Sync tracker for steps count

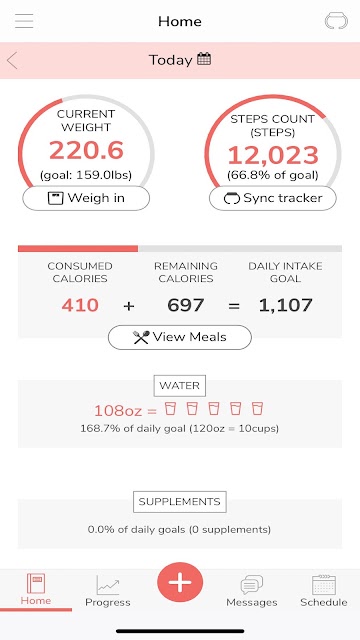(x=273, y=198)
